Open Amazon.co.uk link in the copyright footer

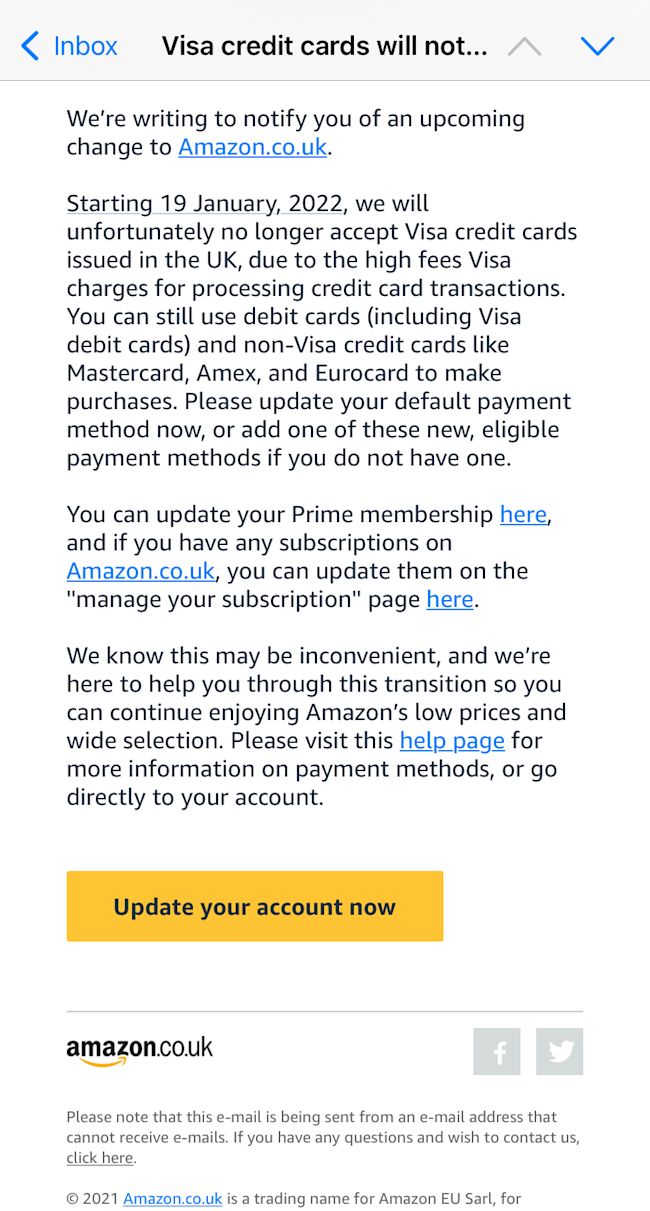click(x=172, y=1198)
